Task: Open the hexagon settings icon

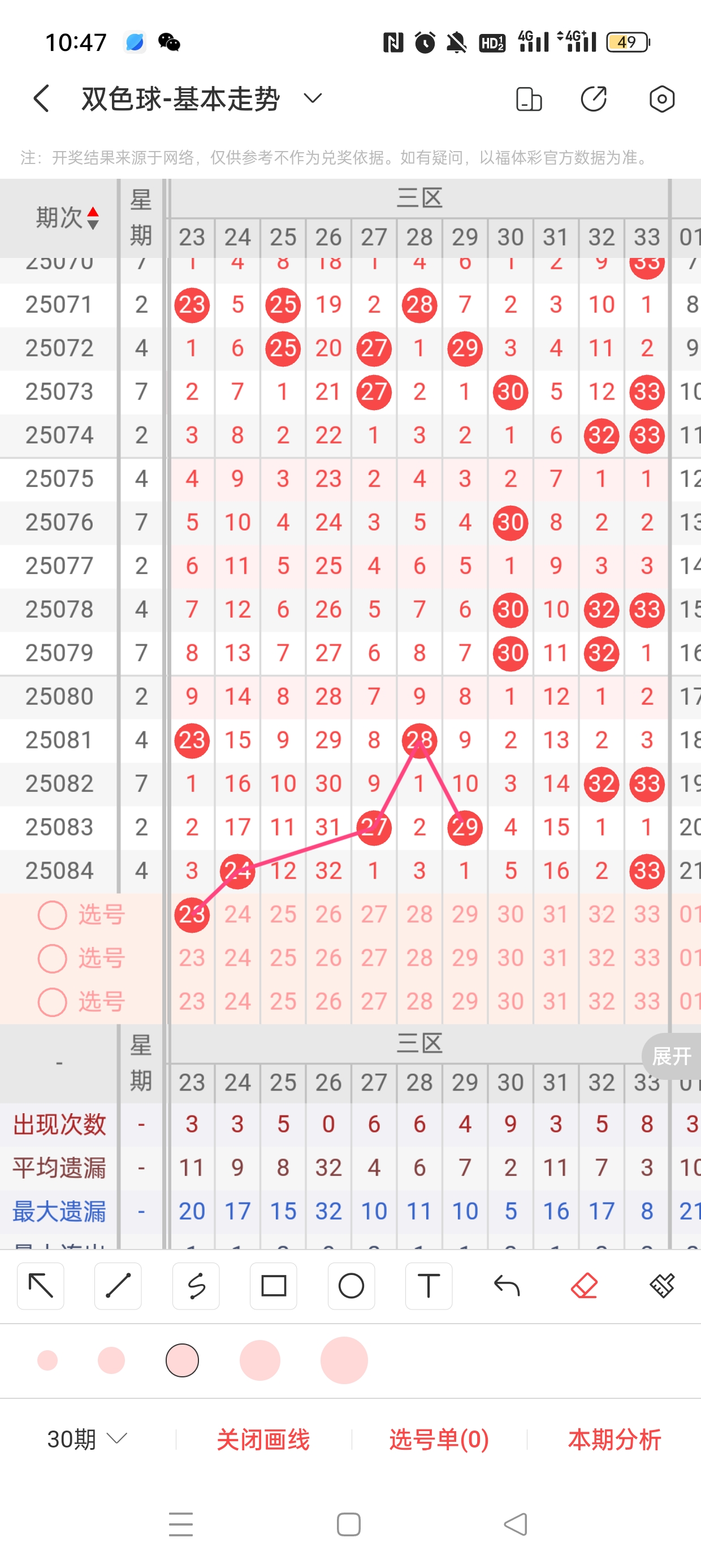Action: coord(661,98)
